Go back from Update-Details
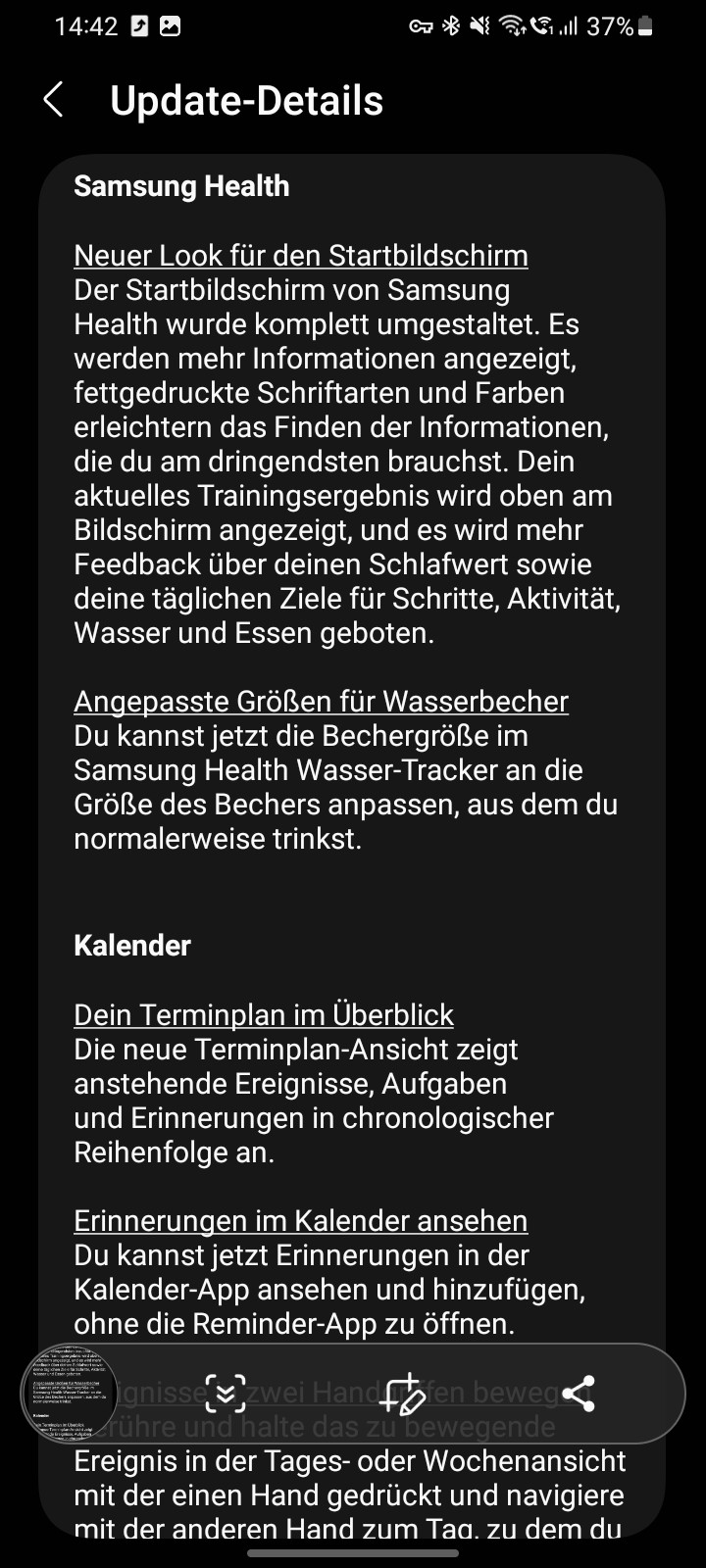The width and height of the screenshot is (706, 1568). (54, 101)
